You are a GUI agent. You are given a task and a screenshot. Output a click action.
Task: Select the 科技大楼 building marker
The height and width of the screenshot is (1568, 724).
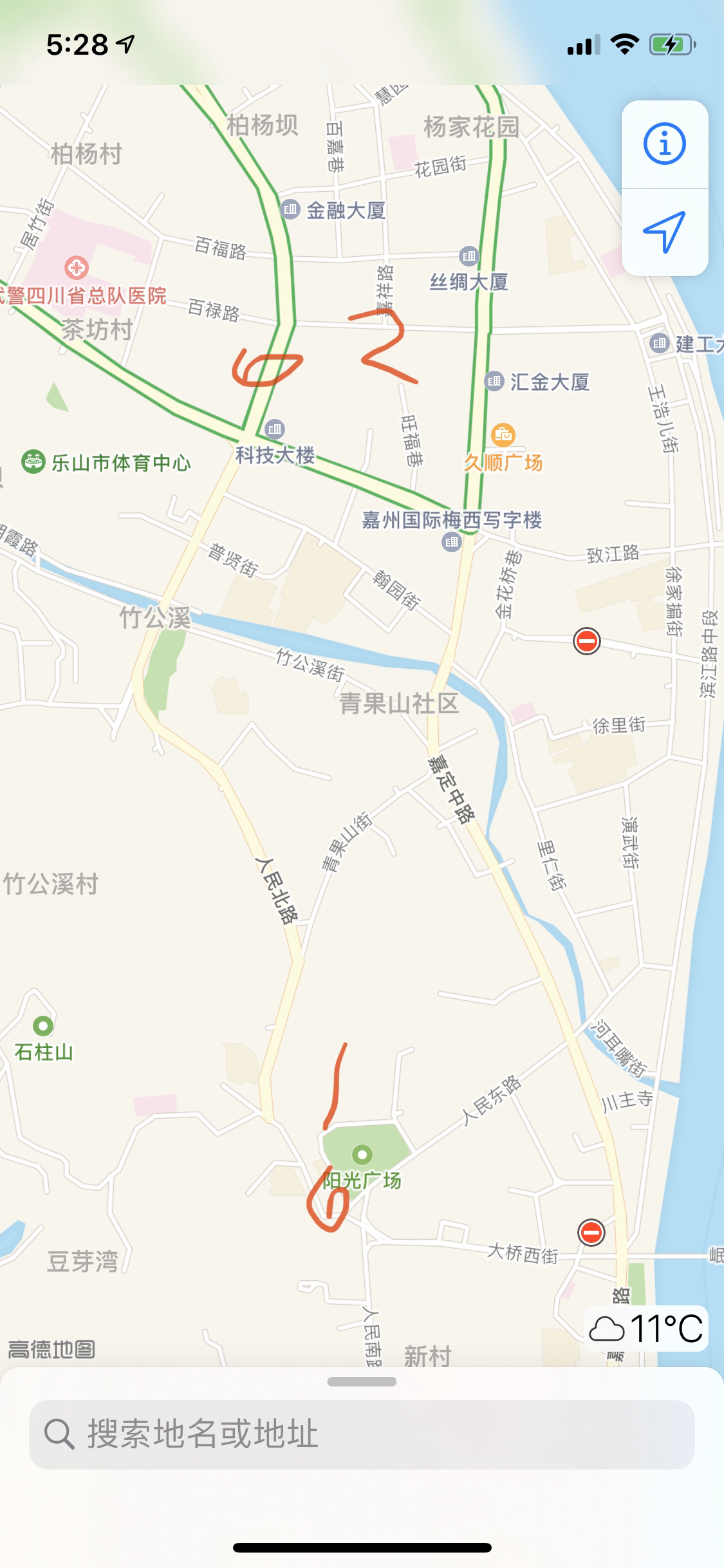click(x=275, y=429)
